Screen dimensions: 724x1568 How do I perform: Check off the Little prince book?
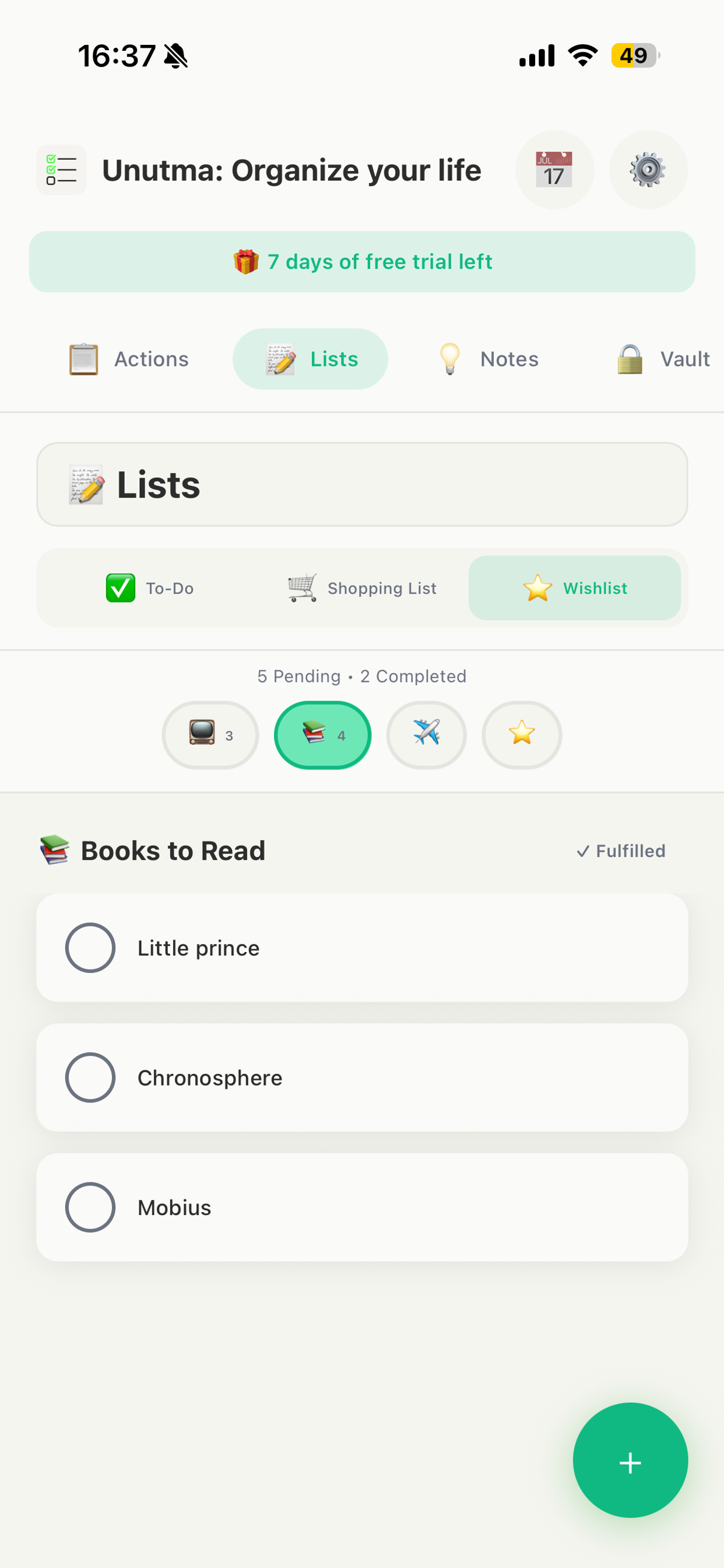[90, 948]
